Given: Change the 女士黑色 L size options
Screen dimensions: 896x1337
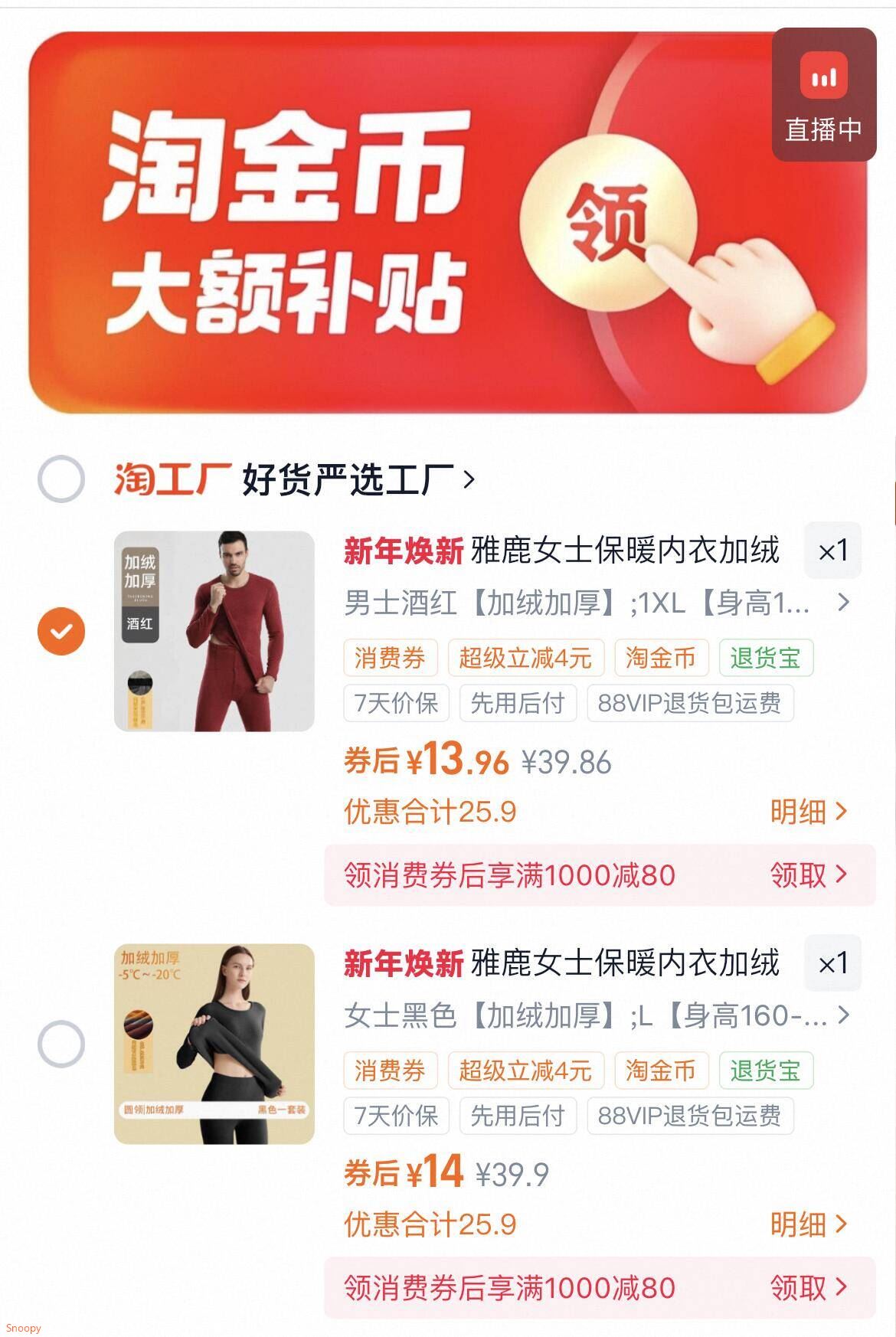Looking at the screenshot, I should (x=596, y=1016).
